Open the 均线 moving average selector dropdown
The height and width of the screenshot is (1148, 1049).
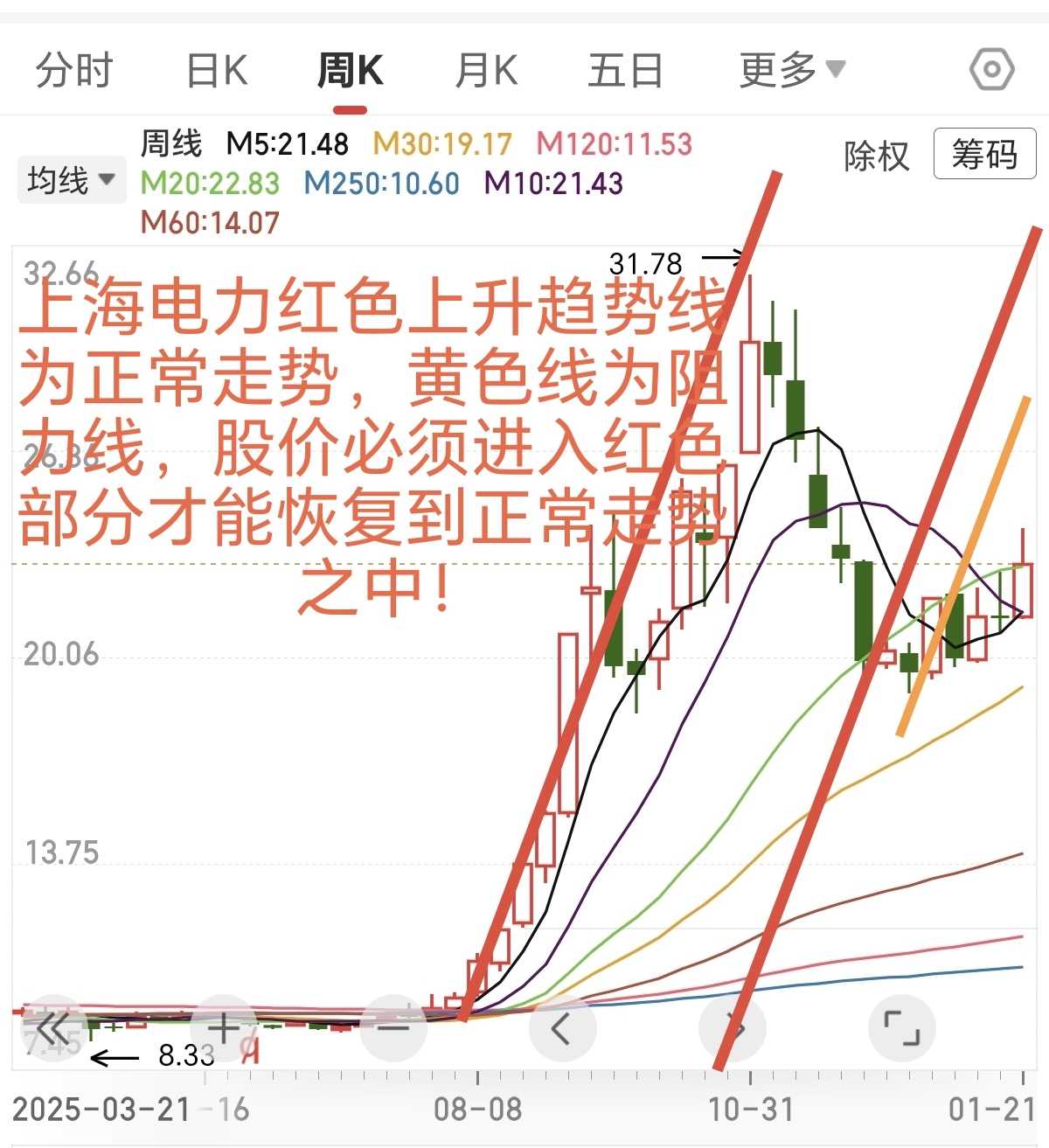(71, 178)
